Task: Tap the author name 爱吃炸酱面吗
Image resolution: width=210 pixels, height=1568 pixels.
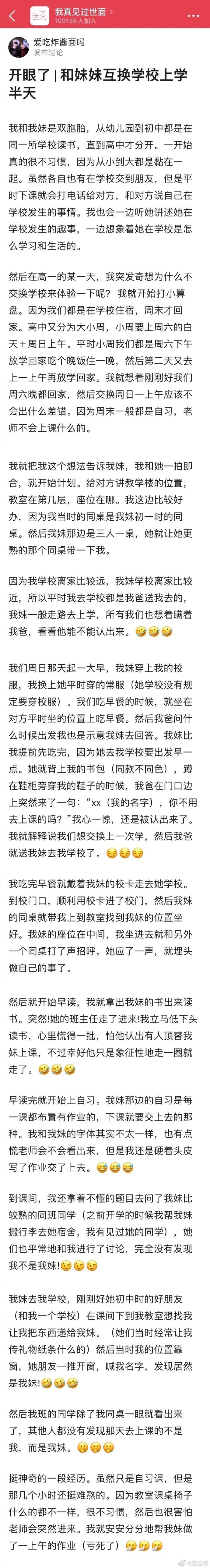Action: (58, 43)
